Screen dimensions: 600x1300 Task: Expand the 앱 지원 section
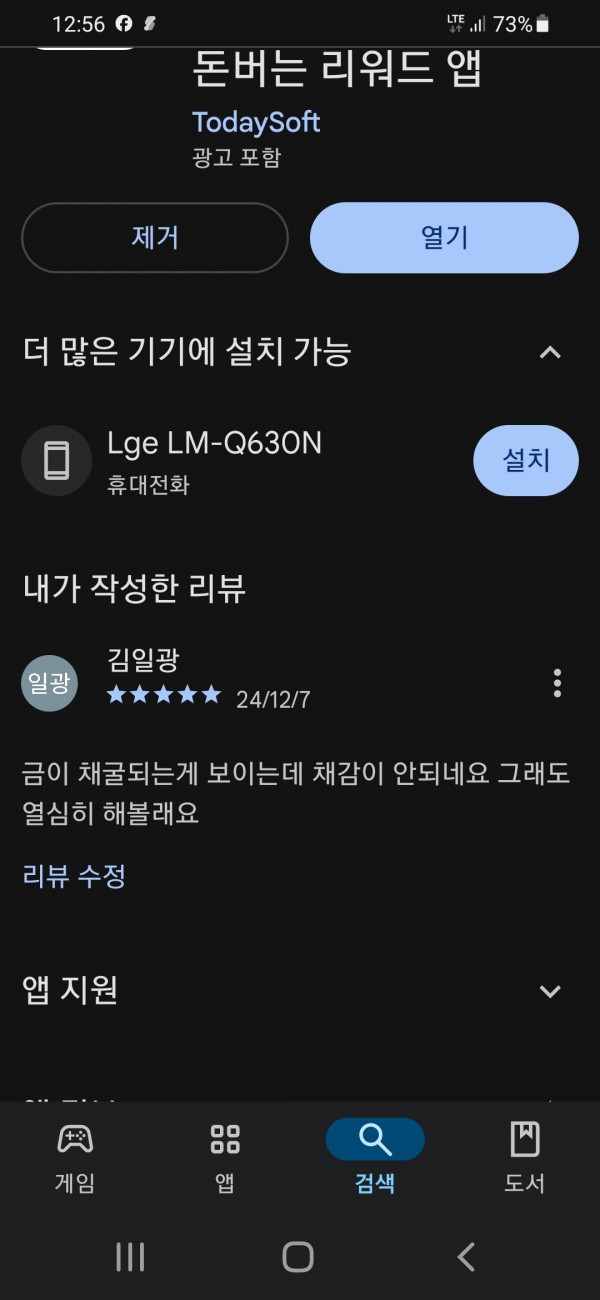(550, 991)
